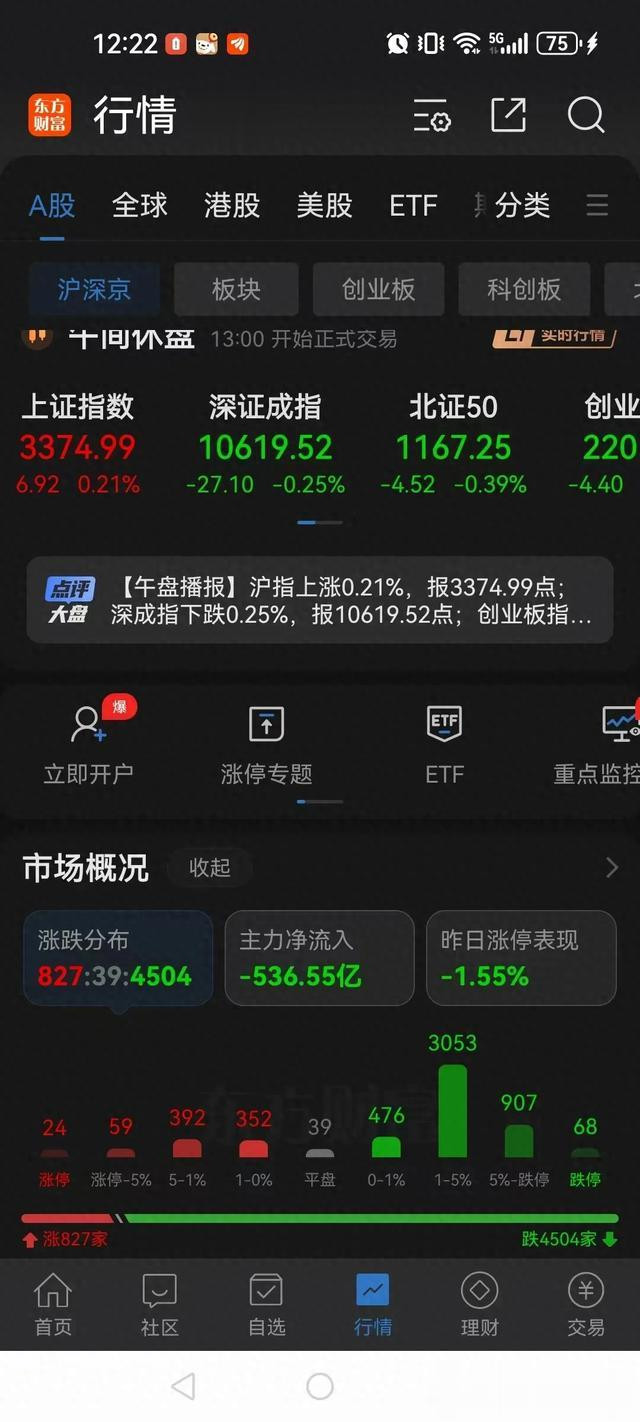Read the 午盘播报 market commentary
The image size is (640, 1422).
coord(320,599)
